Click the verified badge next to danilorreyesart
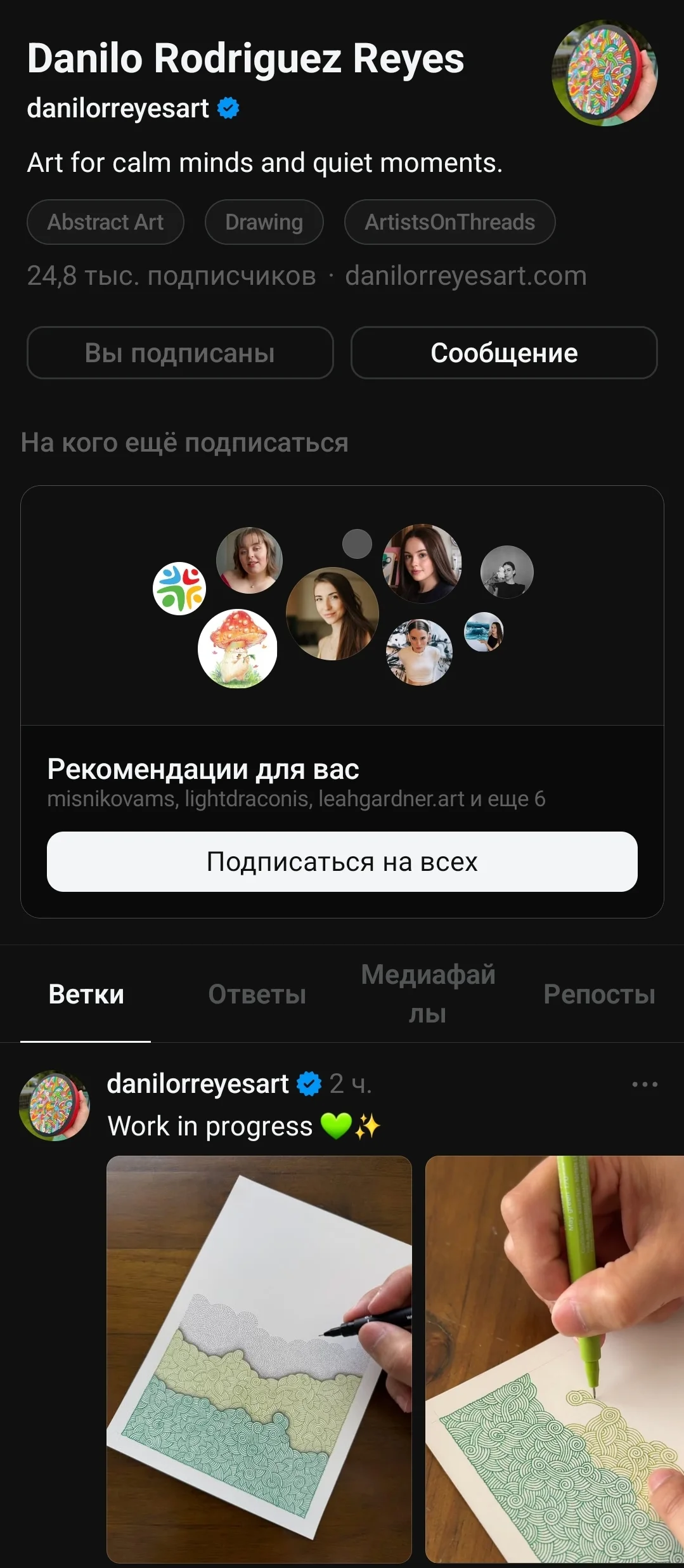The height and width of the screenshot is (1568, 684). click(x=228, y=108)
